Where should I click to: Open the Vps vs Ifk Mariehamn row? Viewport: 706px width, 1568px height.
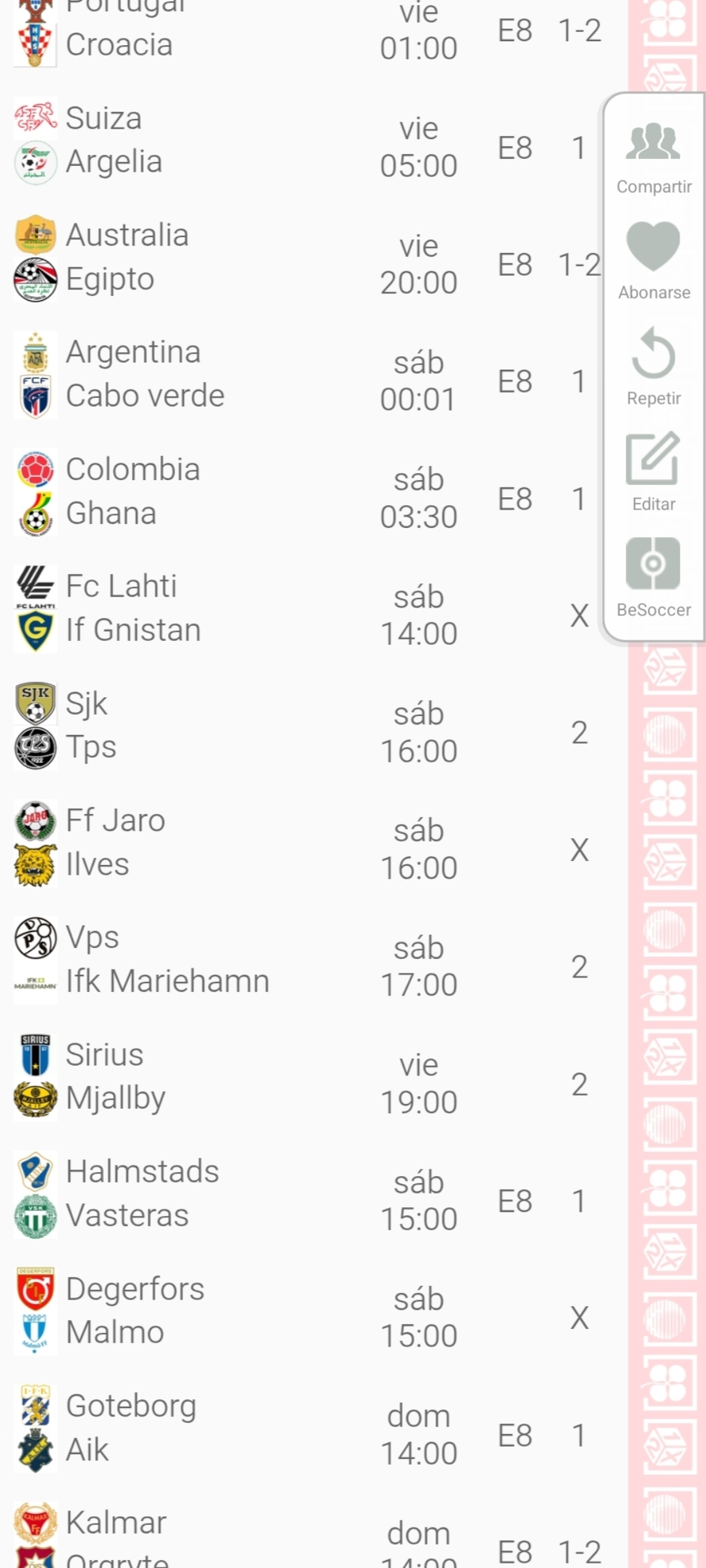click(307, 966)
